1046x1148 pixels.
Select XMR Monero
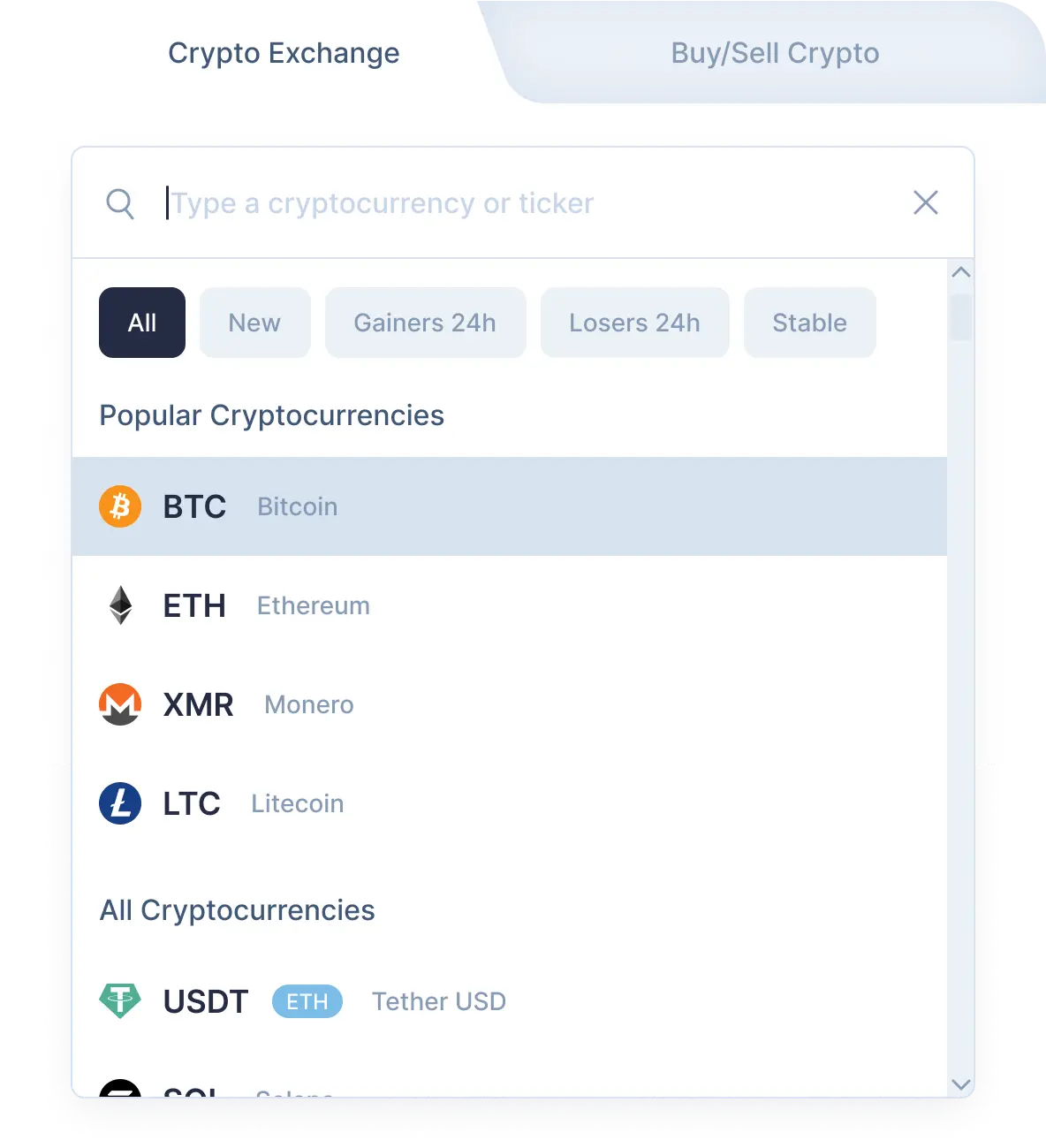pyautogui.click(x=509, y=704)
